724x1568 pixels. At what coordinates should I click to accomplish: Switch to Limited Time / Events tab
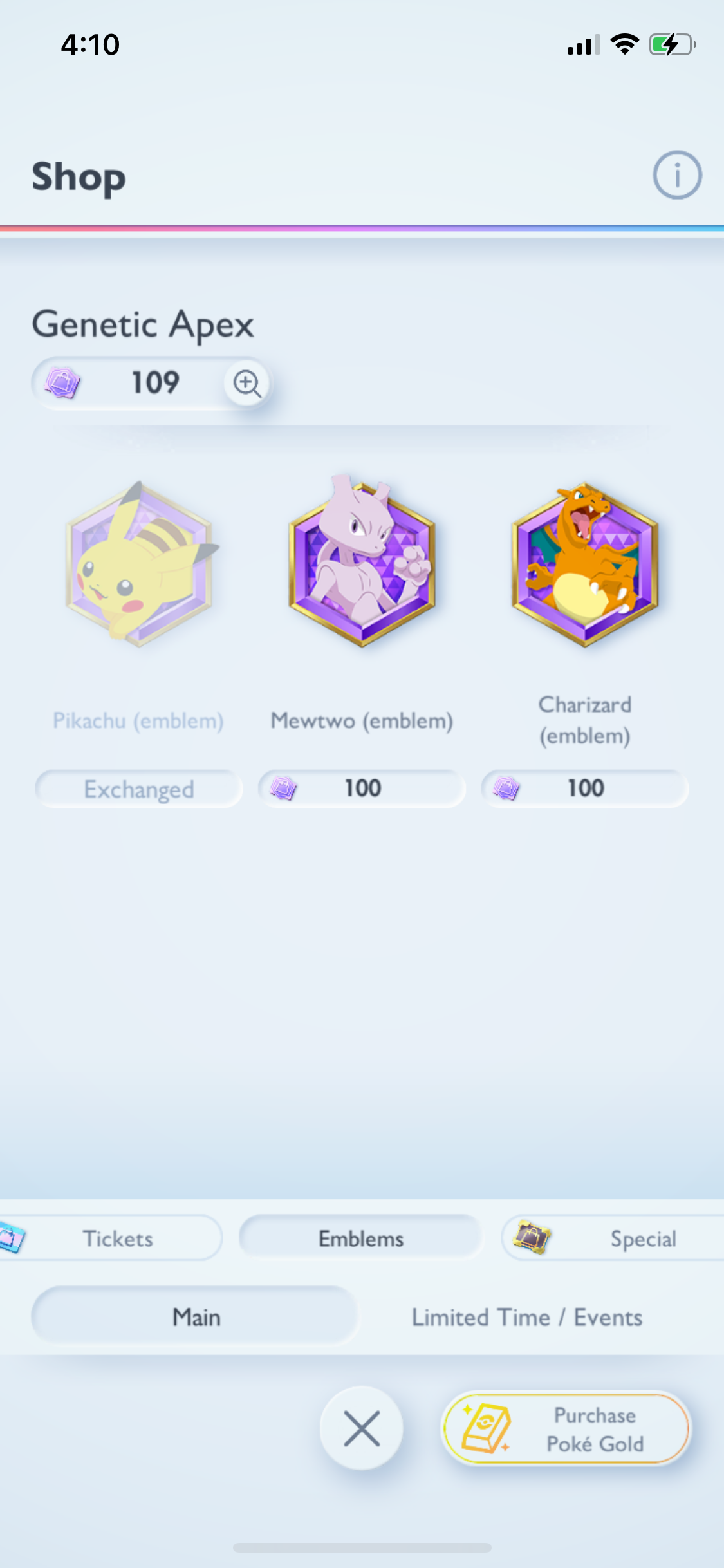point(526,1317)
